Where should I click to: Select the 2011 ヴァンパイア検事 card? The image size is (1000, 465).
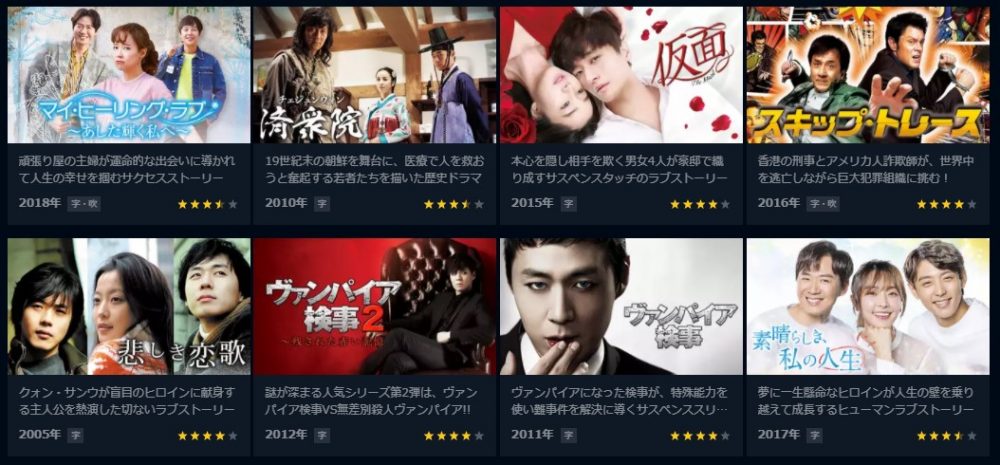click(x=620, y=306)
